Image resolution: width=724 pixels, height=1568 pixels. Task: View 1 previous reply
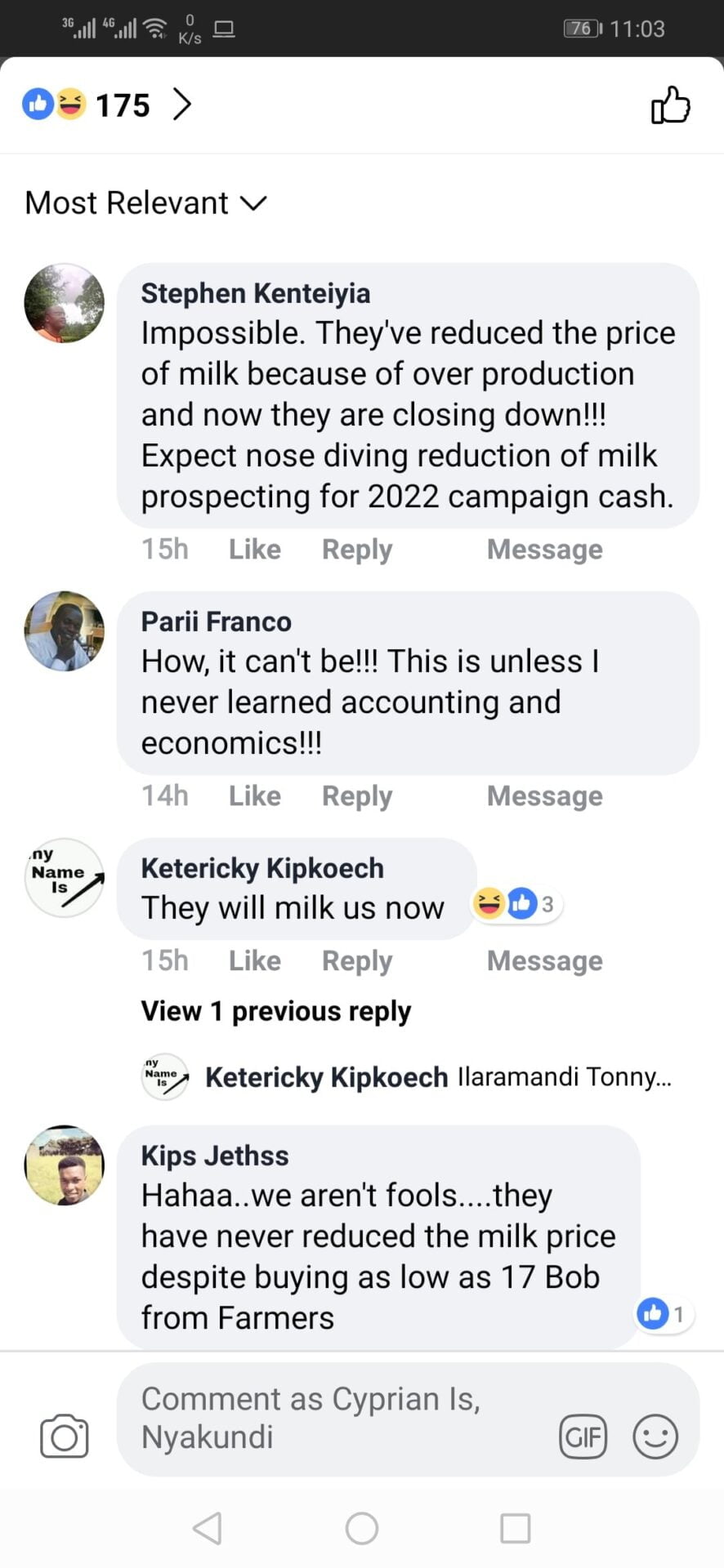(x=275, y=1011)
